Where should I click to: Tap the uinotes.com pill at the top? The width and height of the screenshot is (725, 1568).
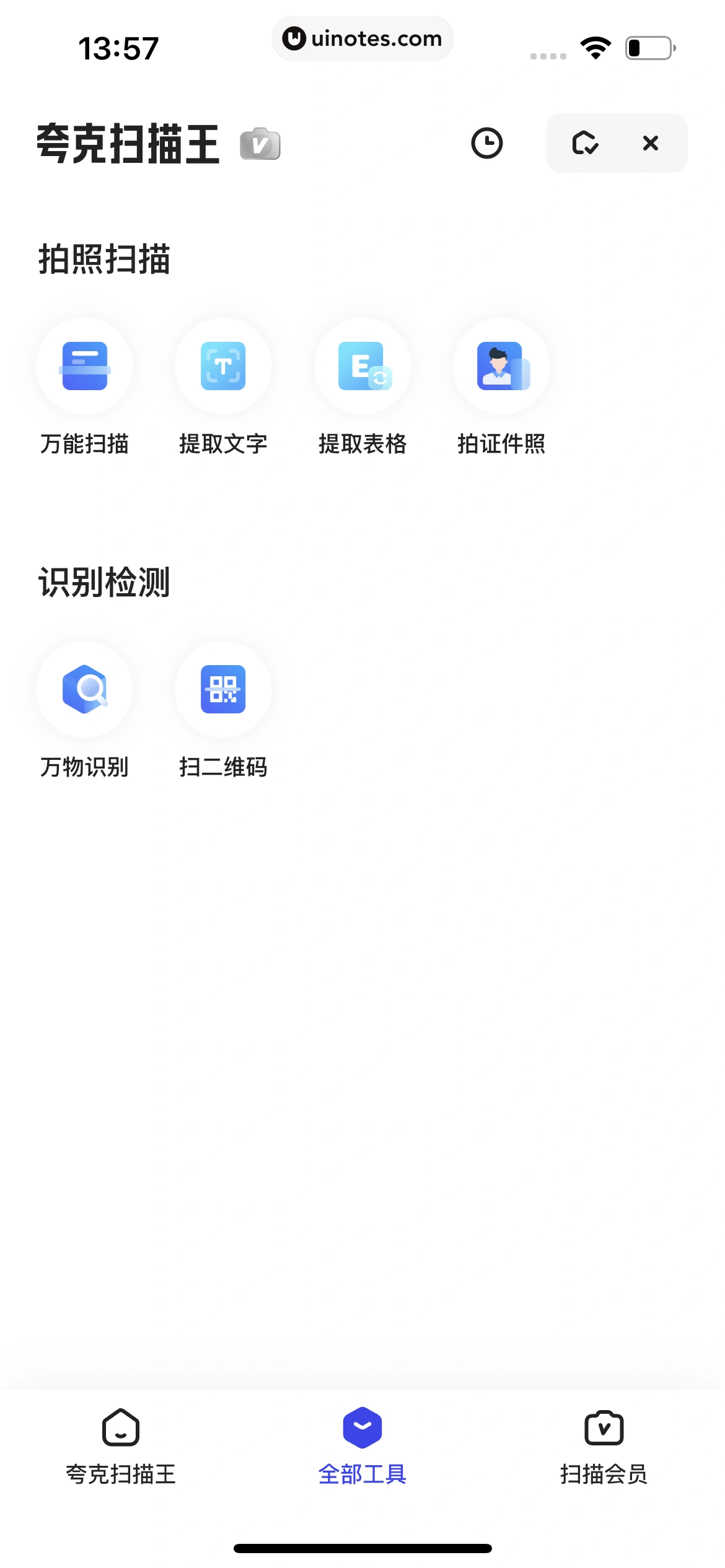pyautogui.click(x=362, y=38)
